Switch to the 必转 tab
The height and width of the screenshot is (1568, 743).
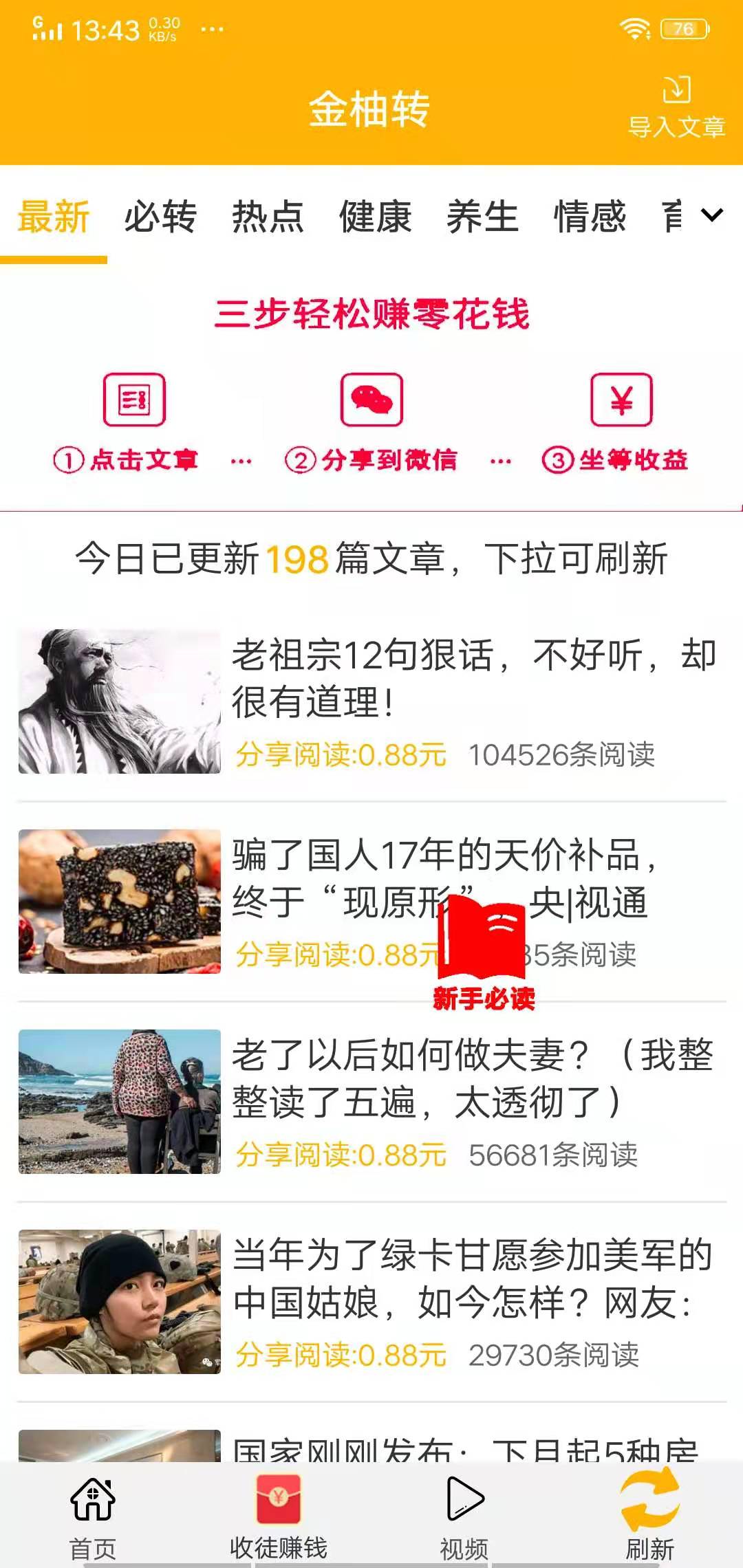(160, 217)
